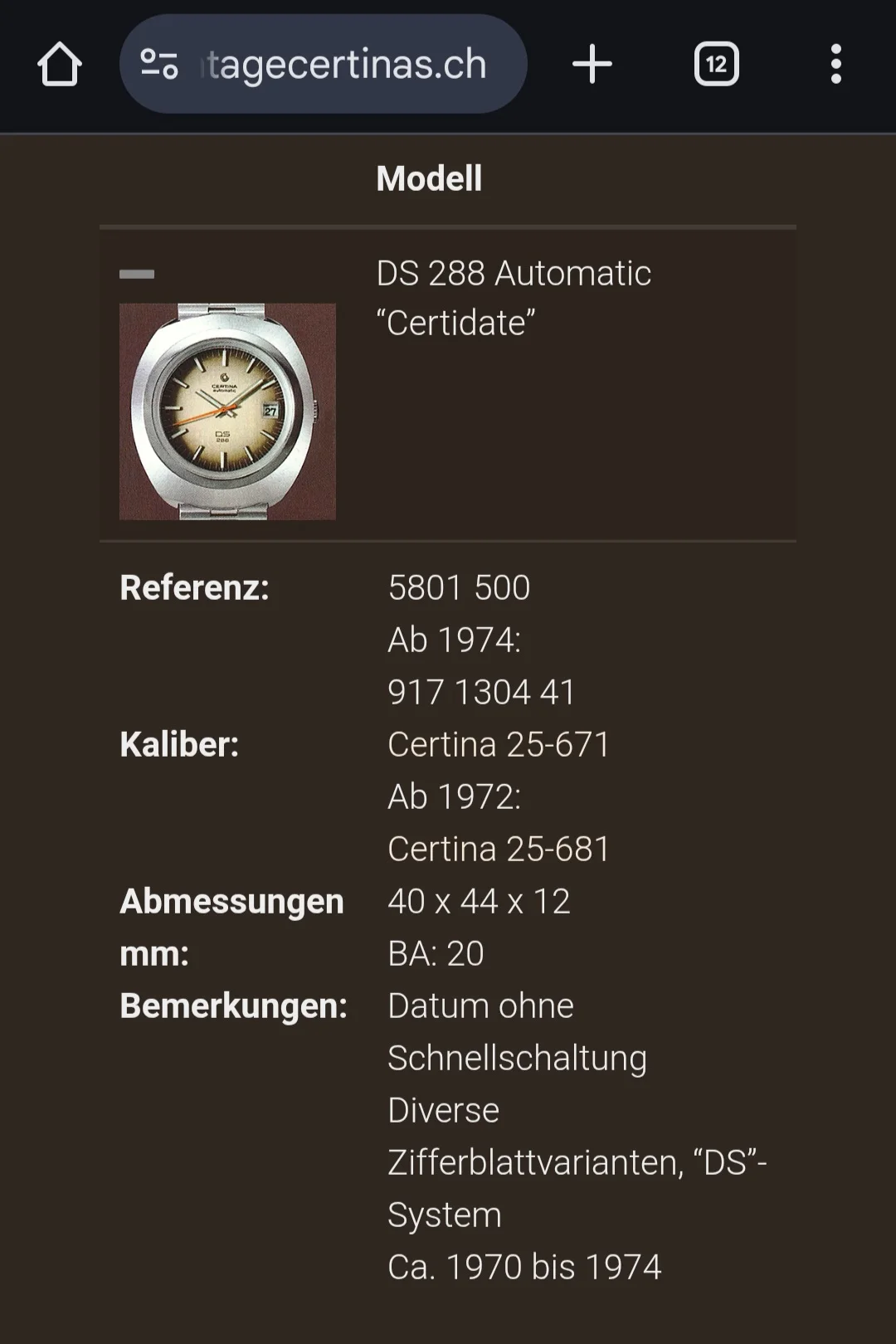Collapse the DS 288 Automatic row
896x1344 pixels.
click(137, 274)
